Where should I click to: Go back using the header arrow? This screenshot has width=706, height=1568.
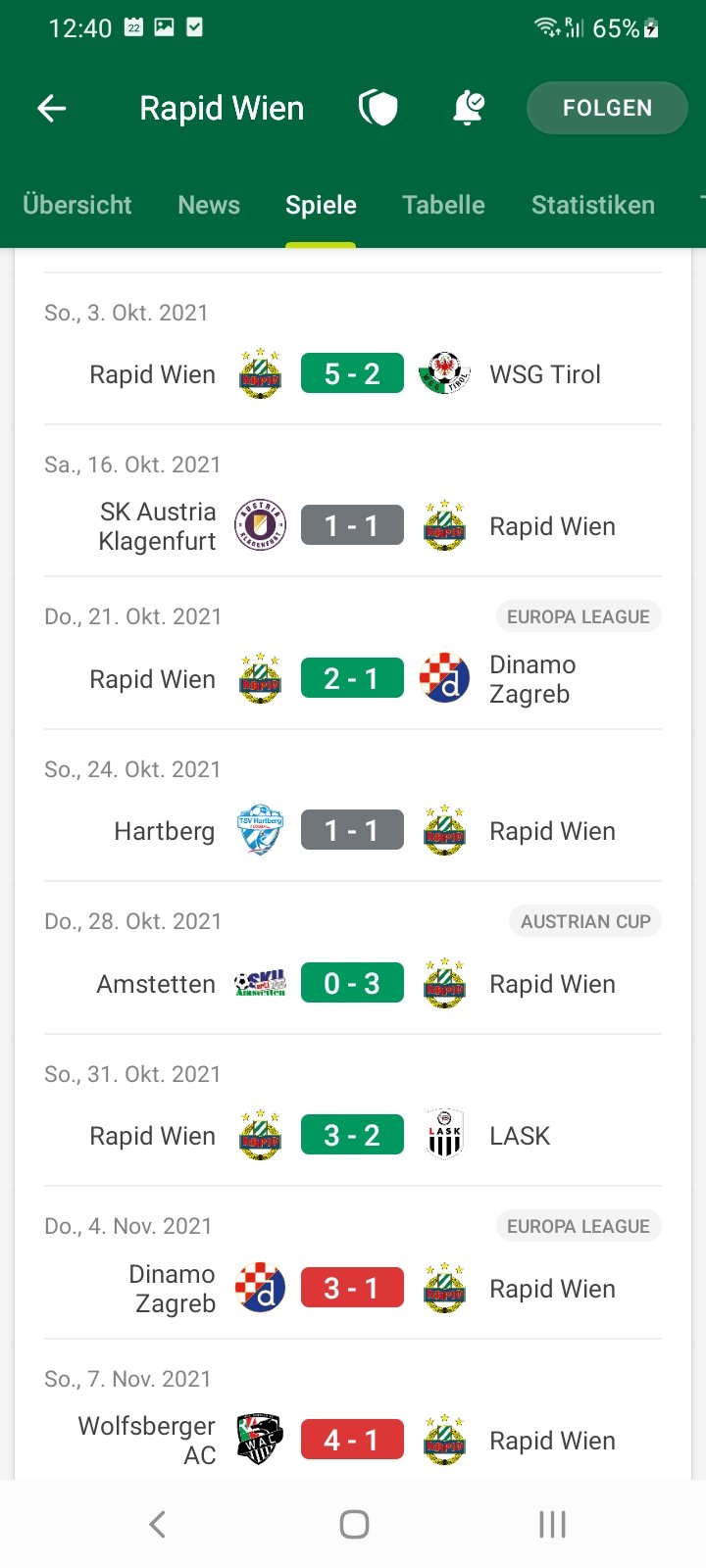click(52, 108)
